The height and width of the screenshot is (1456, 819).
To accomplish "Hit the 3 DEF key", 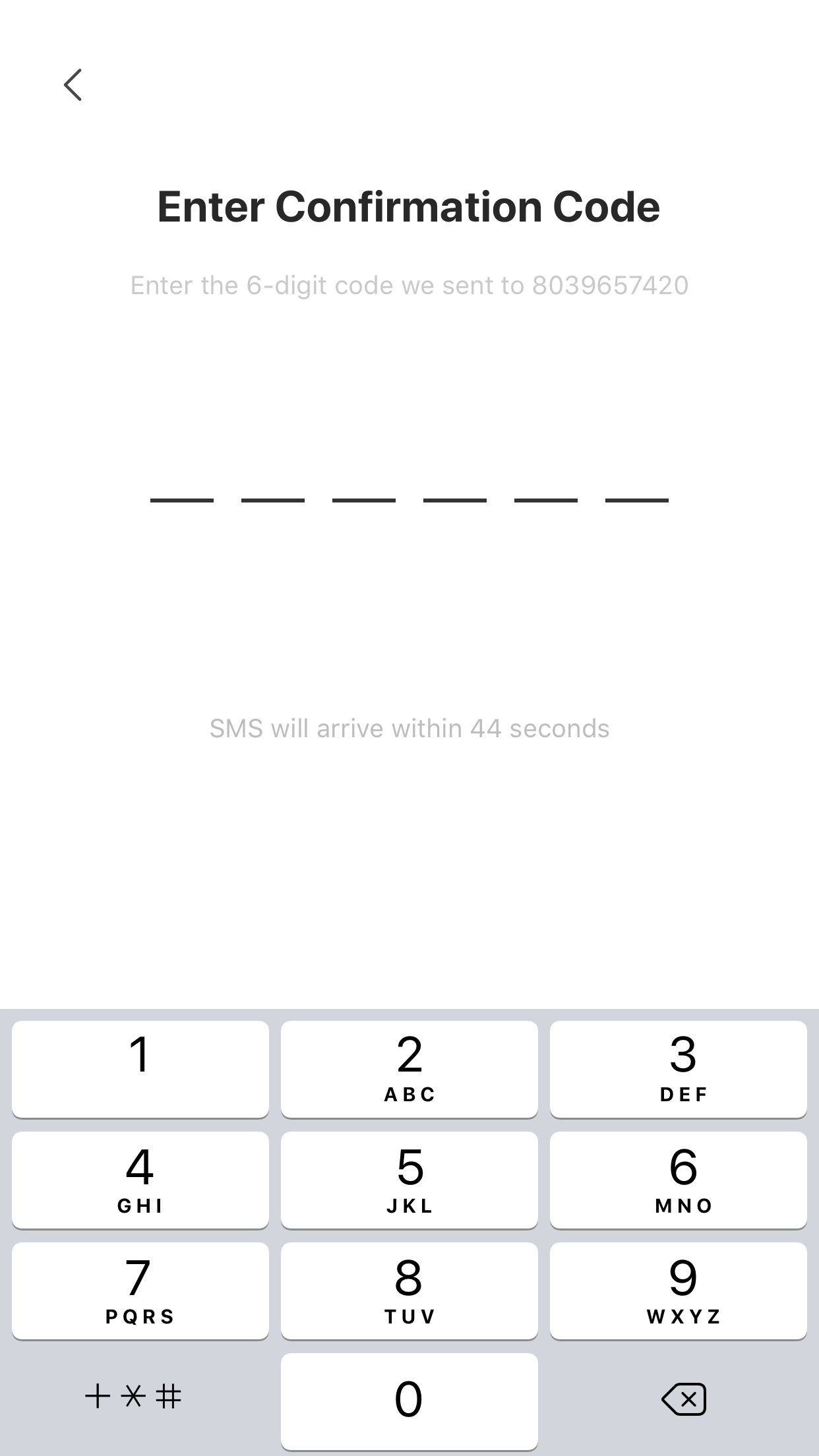I will pyautogui.click(x=679, y=1069).
